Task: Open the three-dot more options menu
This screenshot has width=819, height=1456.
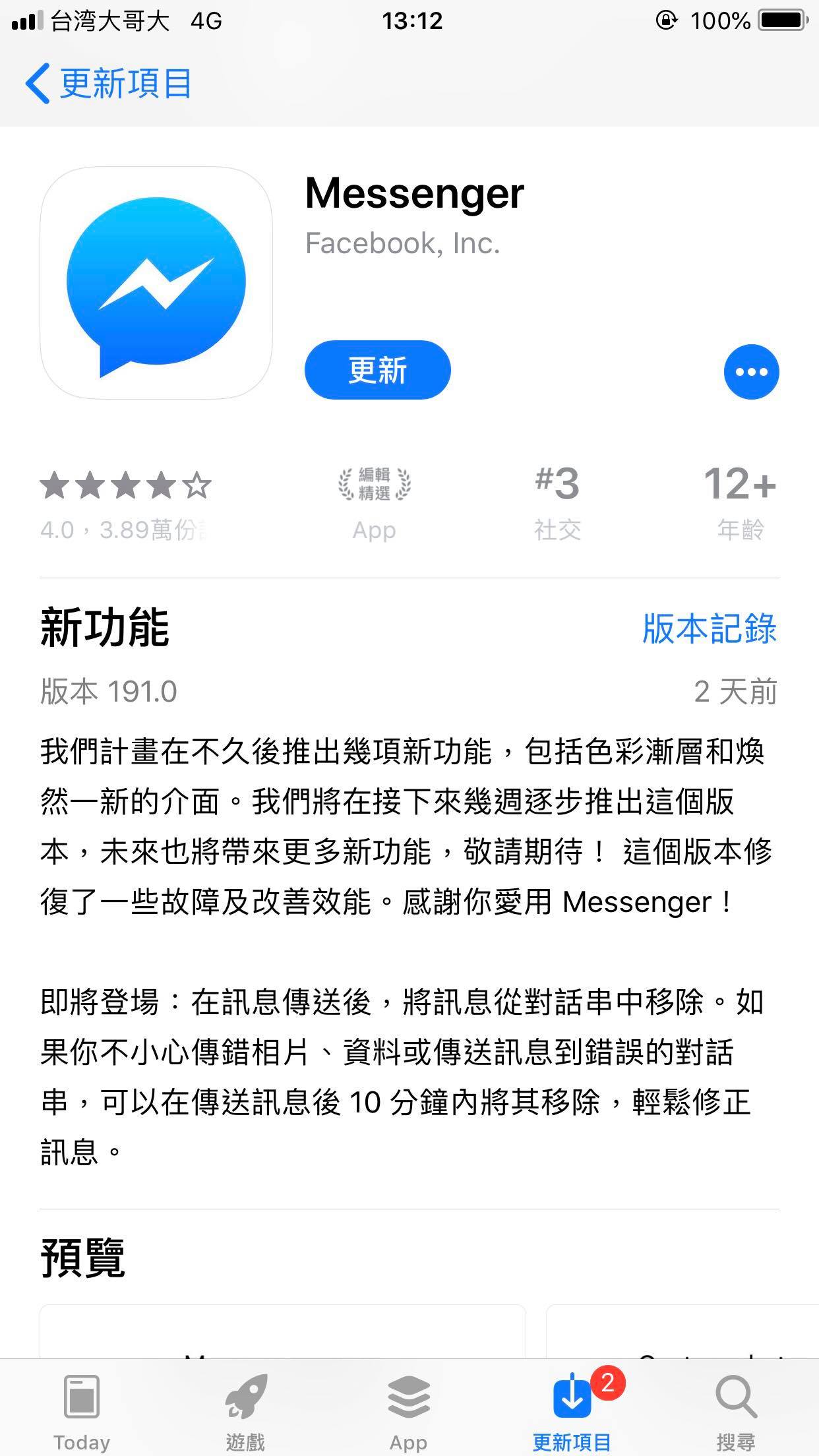Action: point(751,372)
